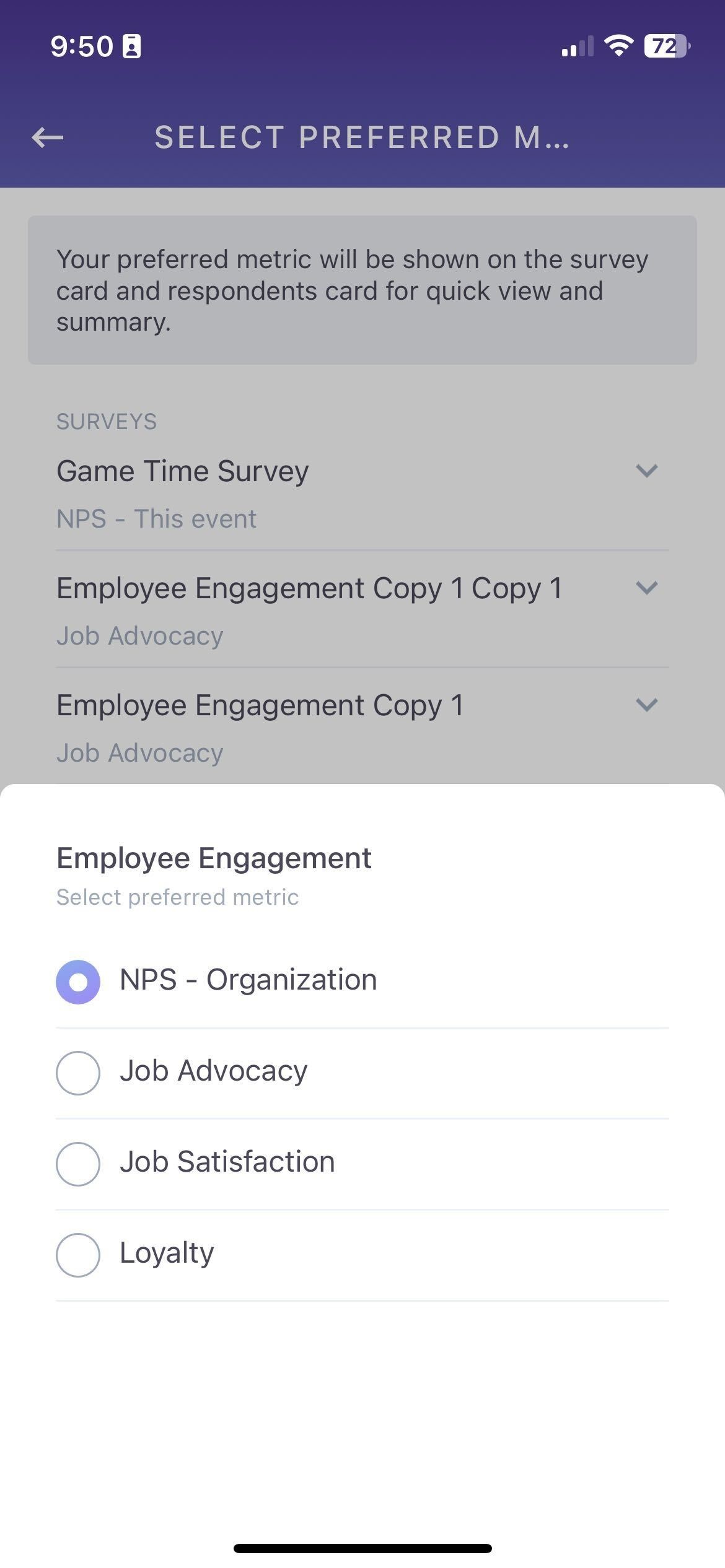Select the Job Satisfaction option

click(78, 1164)
